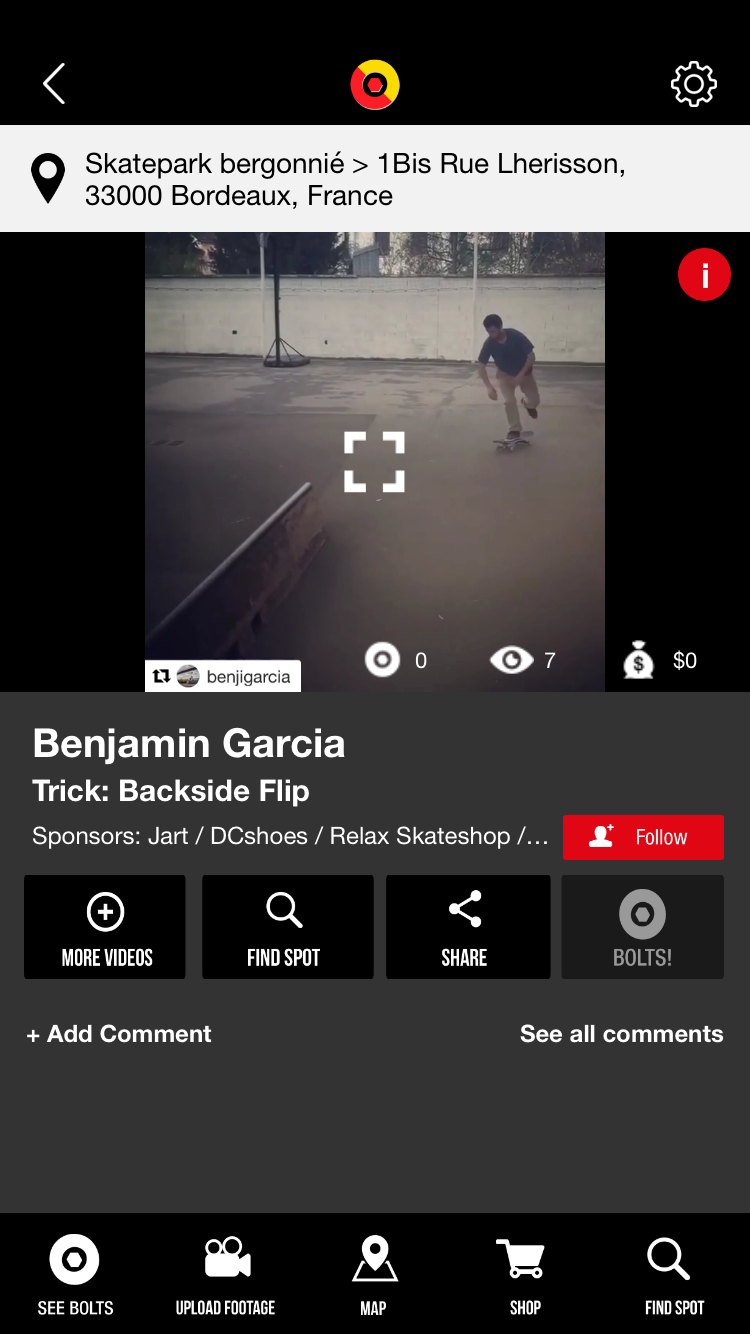Image resolution: width=750 pixels, height=1334 pixels.
Task: Open the Skatepark bergonnié location address
Action: (x=355, y=179)
